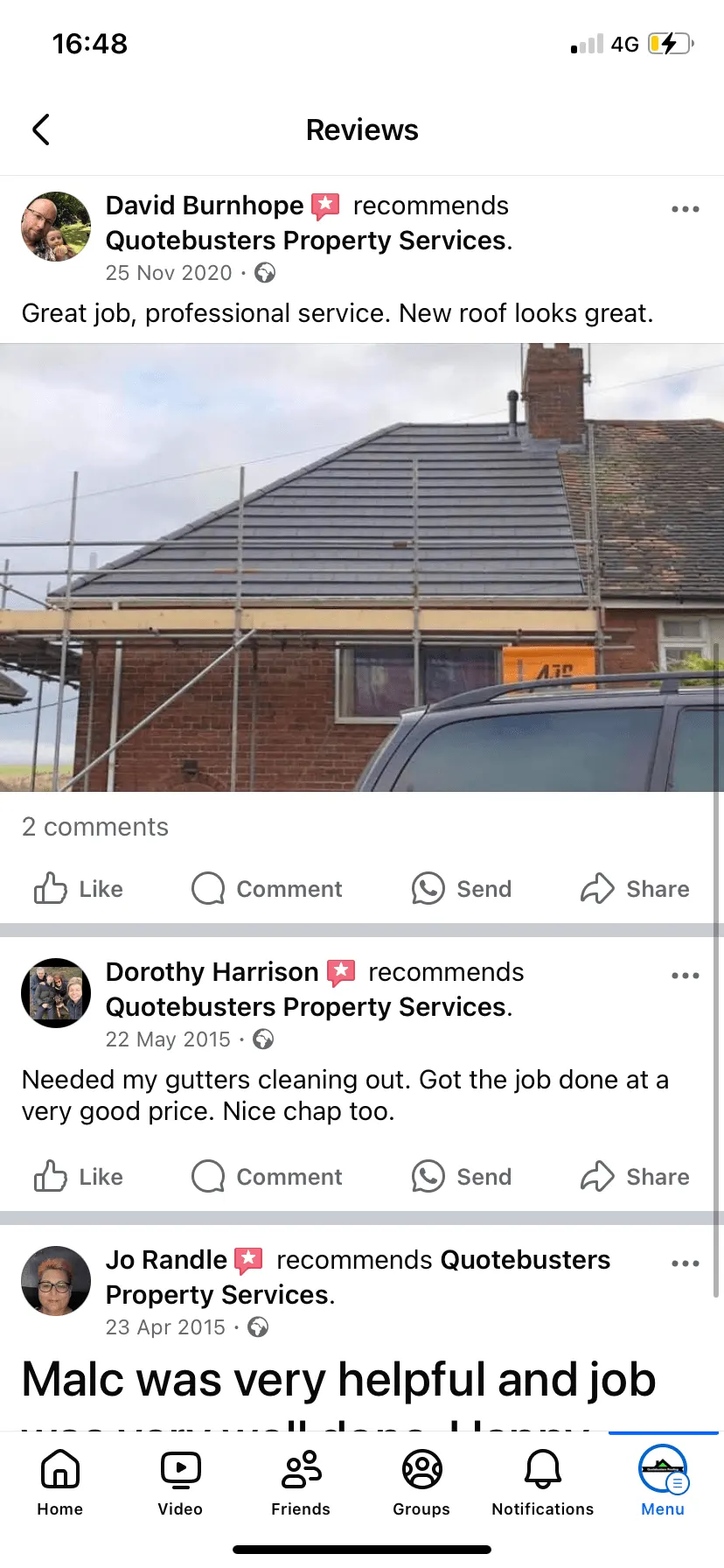
Task: Comment on Dorothy Harrison's review
Action: 267,1177
